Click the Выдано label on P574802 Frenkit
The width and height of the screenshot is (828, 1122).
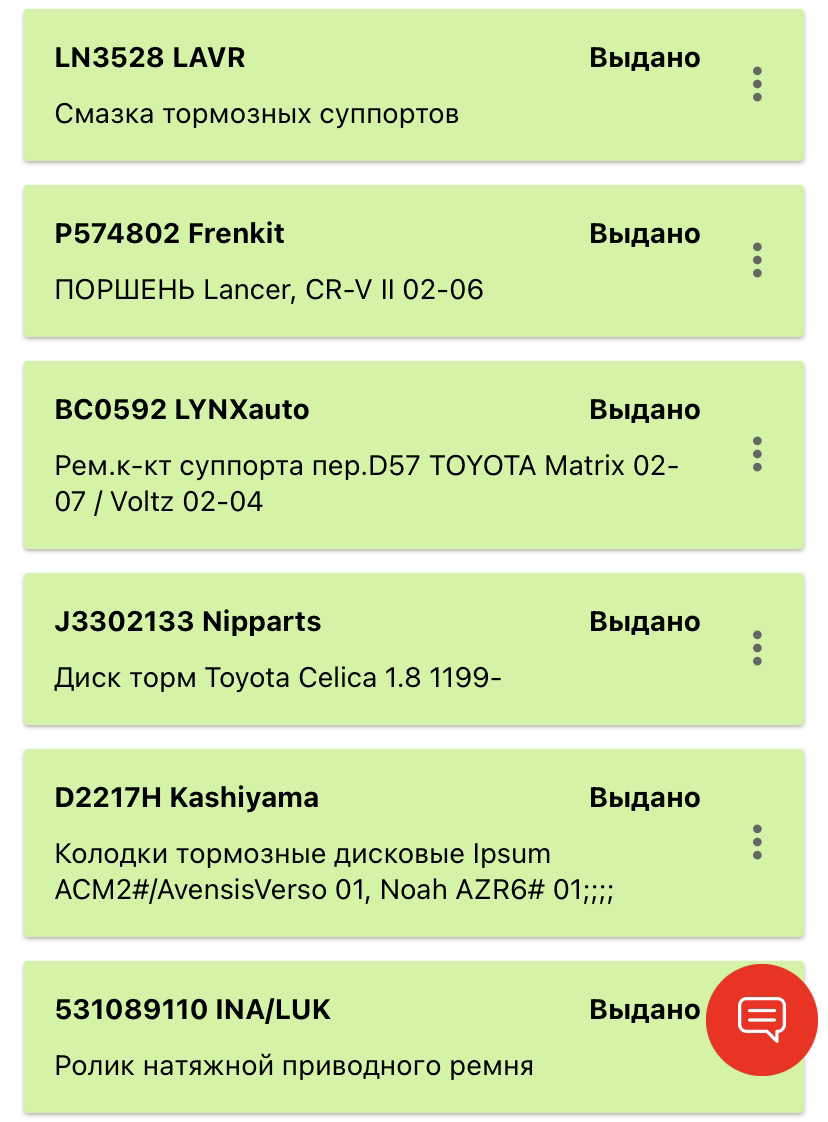[644, 234]
